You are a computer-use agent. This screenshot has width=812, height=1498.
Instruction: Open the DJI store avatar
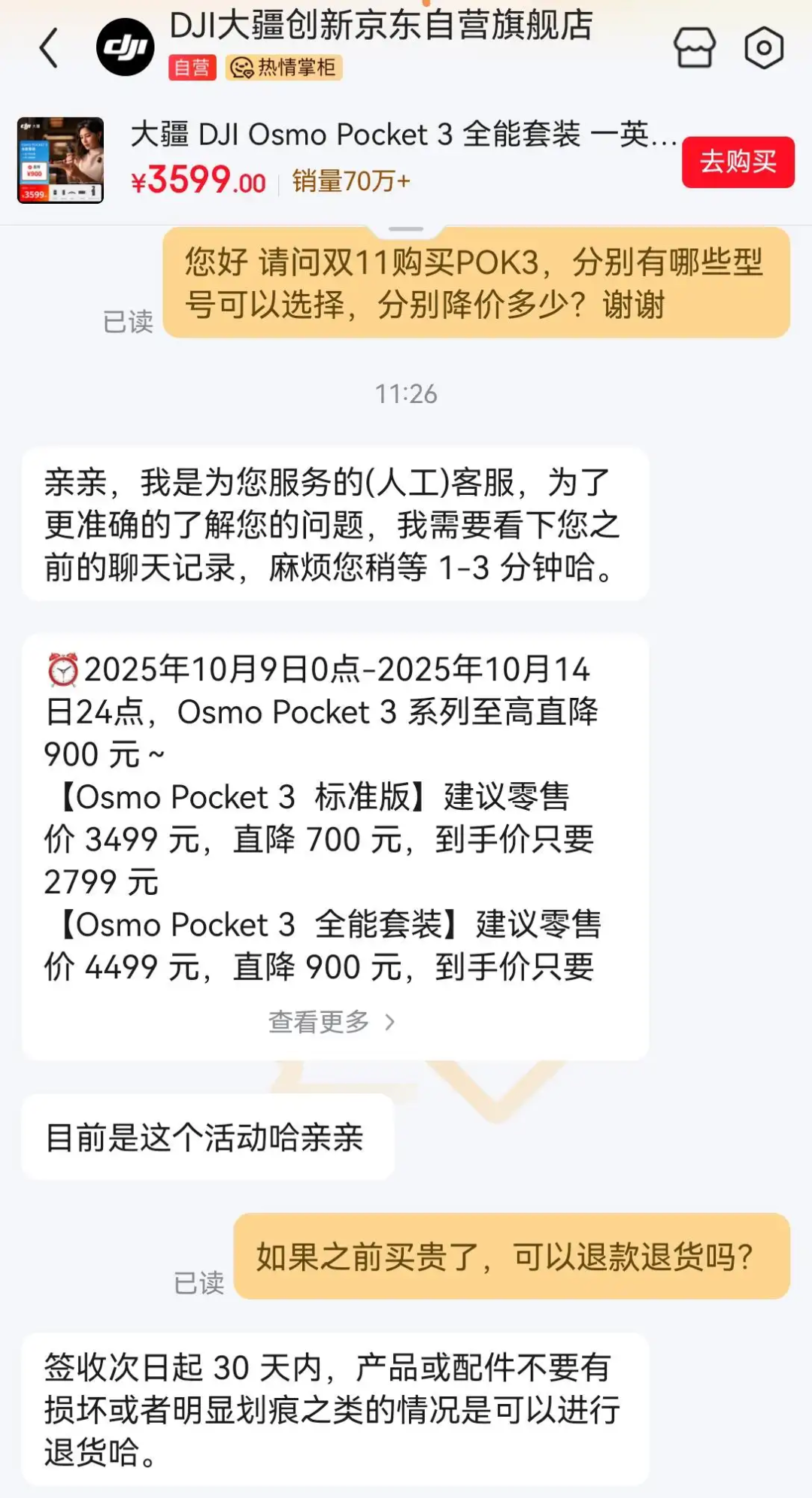pyautogui.click(x=125, y=48)
